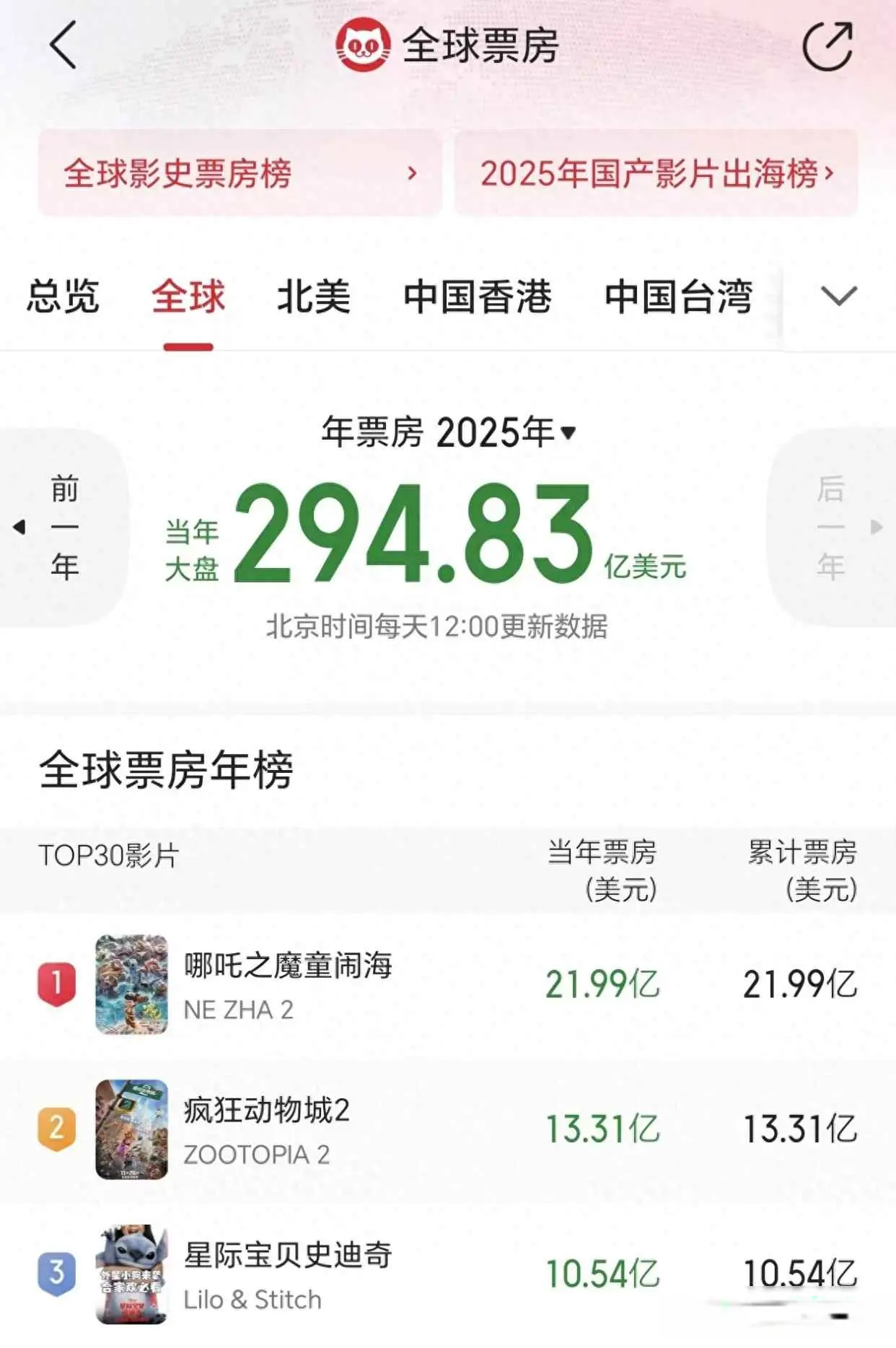Expand the region tabs chevron
The width and height of the screenshot is (896, 1348).
click(838, 296)
